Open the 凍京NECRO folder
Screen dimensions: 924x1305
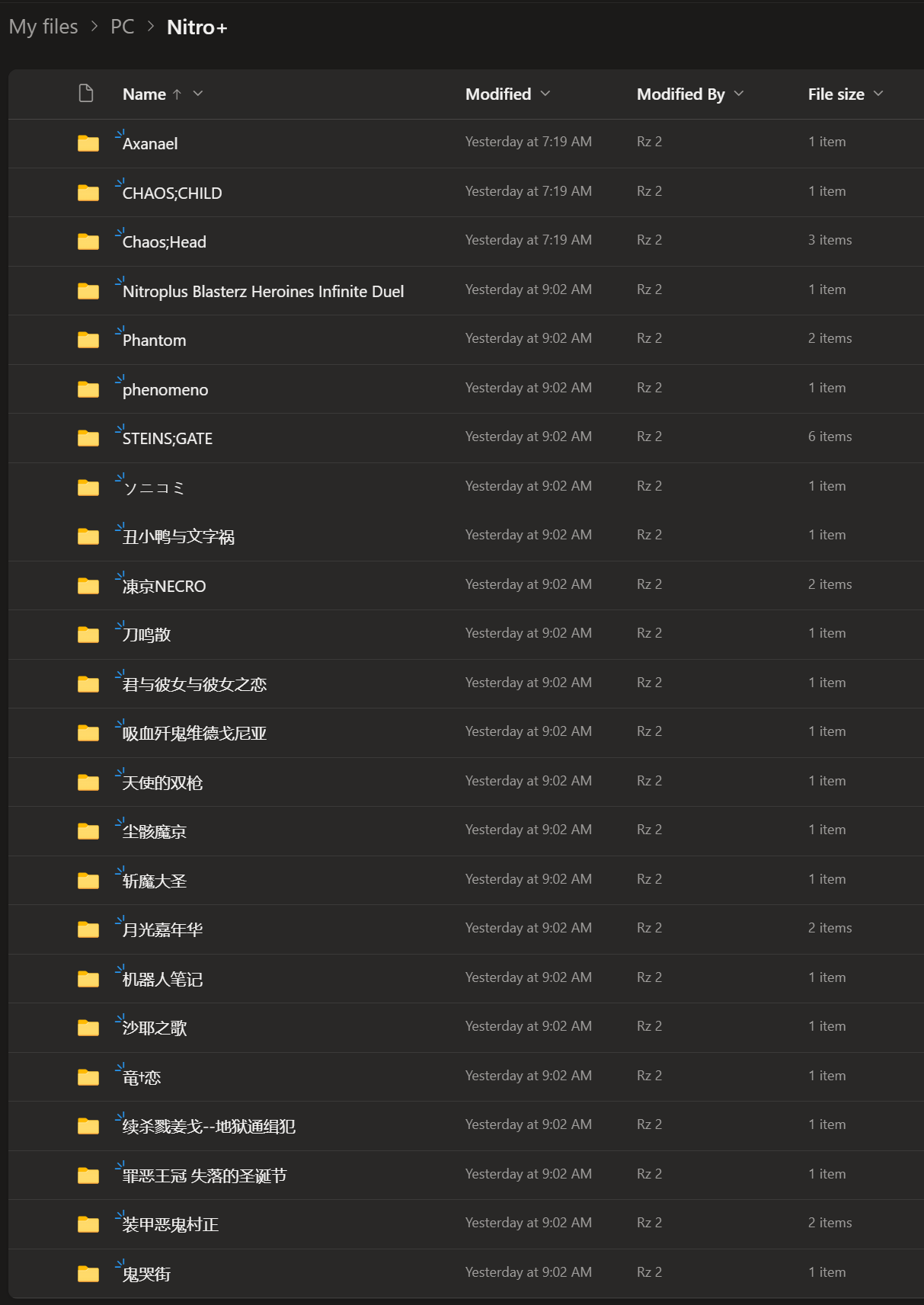pos(165,587)
